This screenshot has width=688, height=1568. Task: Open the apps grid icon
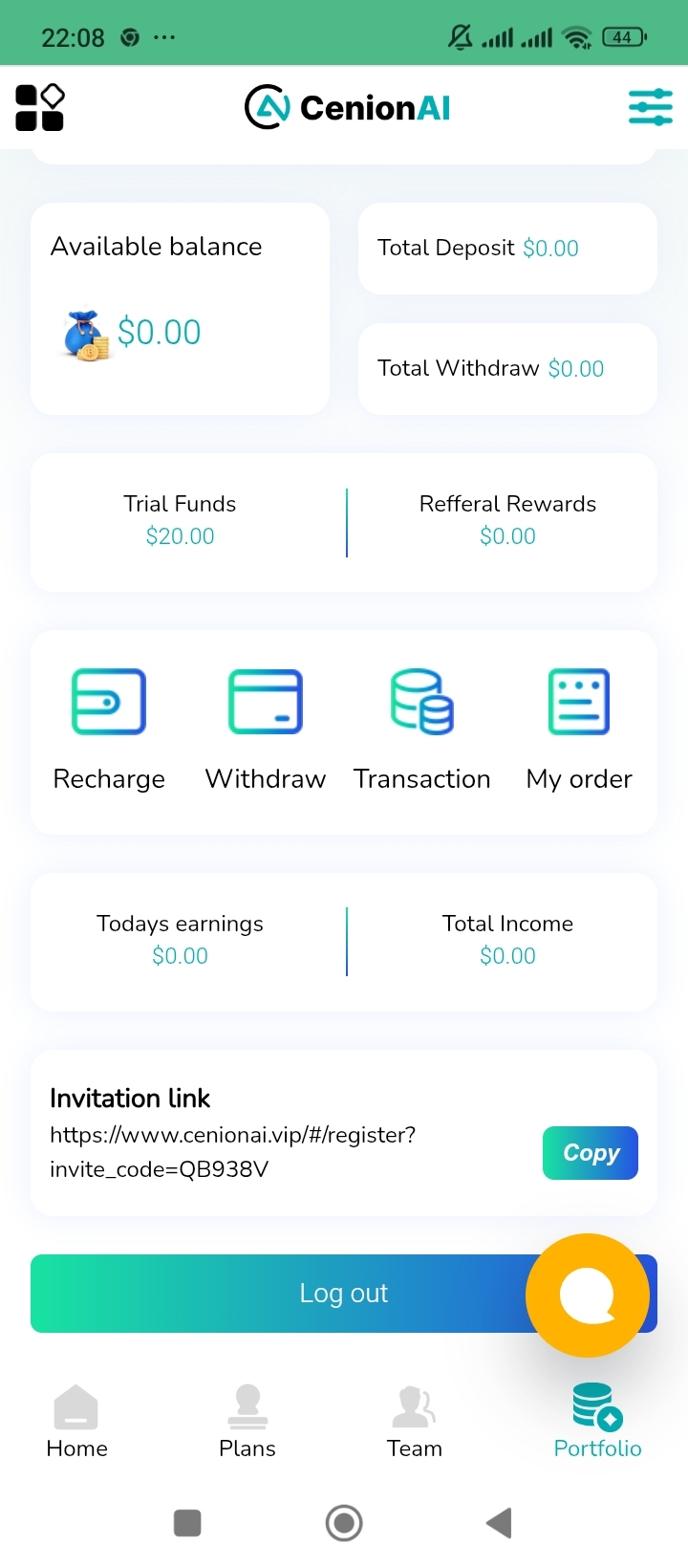(40, 107)
